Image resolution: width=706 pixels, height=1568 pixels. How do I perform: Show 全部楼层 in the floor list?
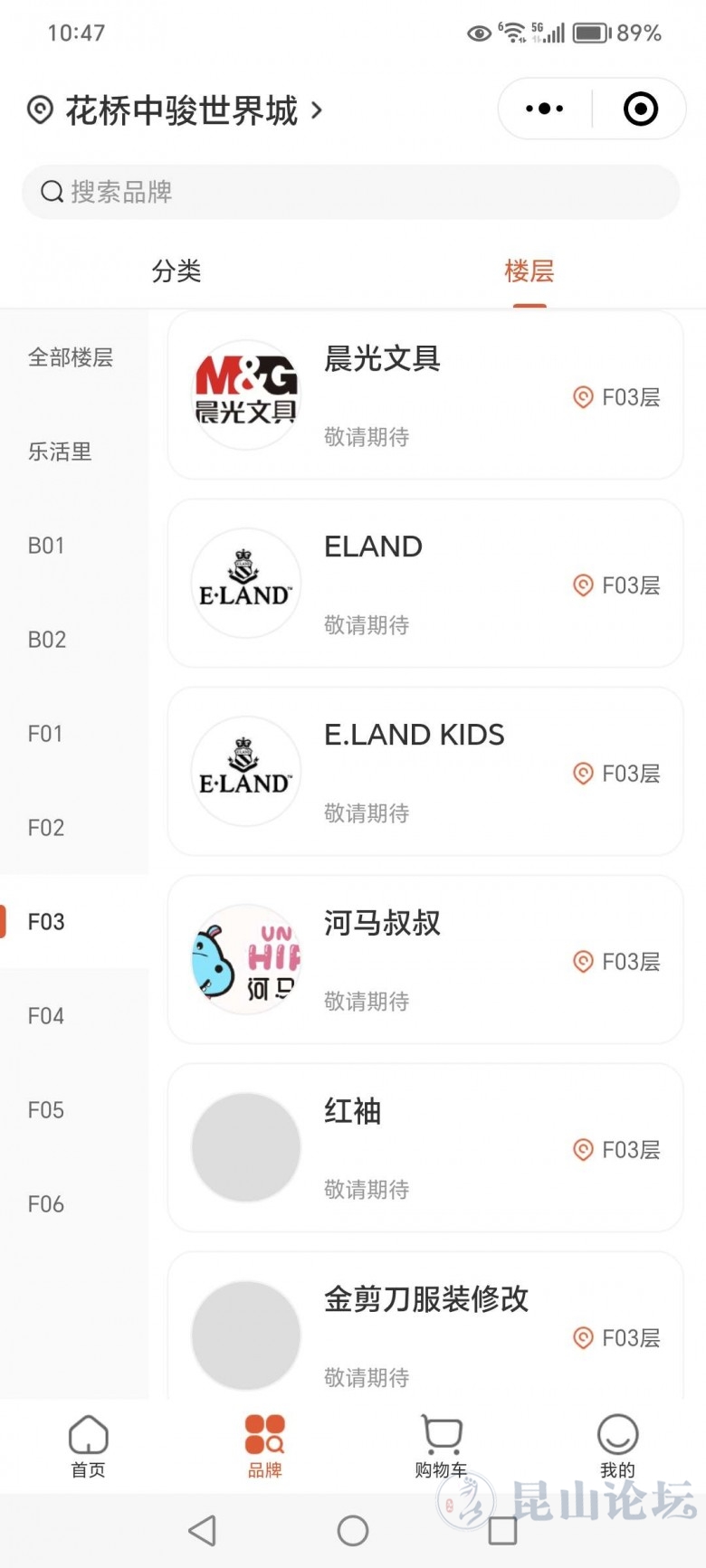(x=71, y=357)
